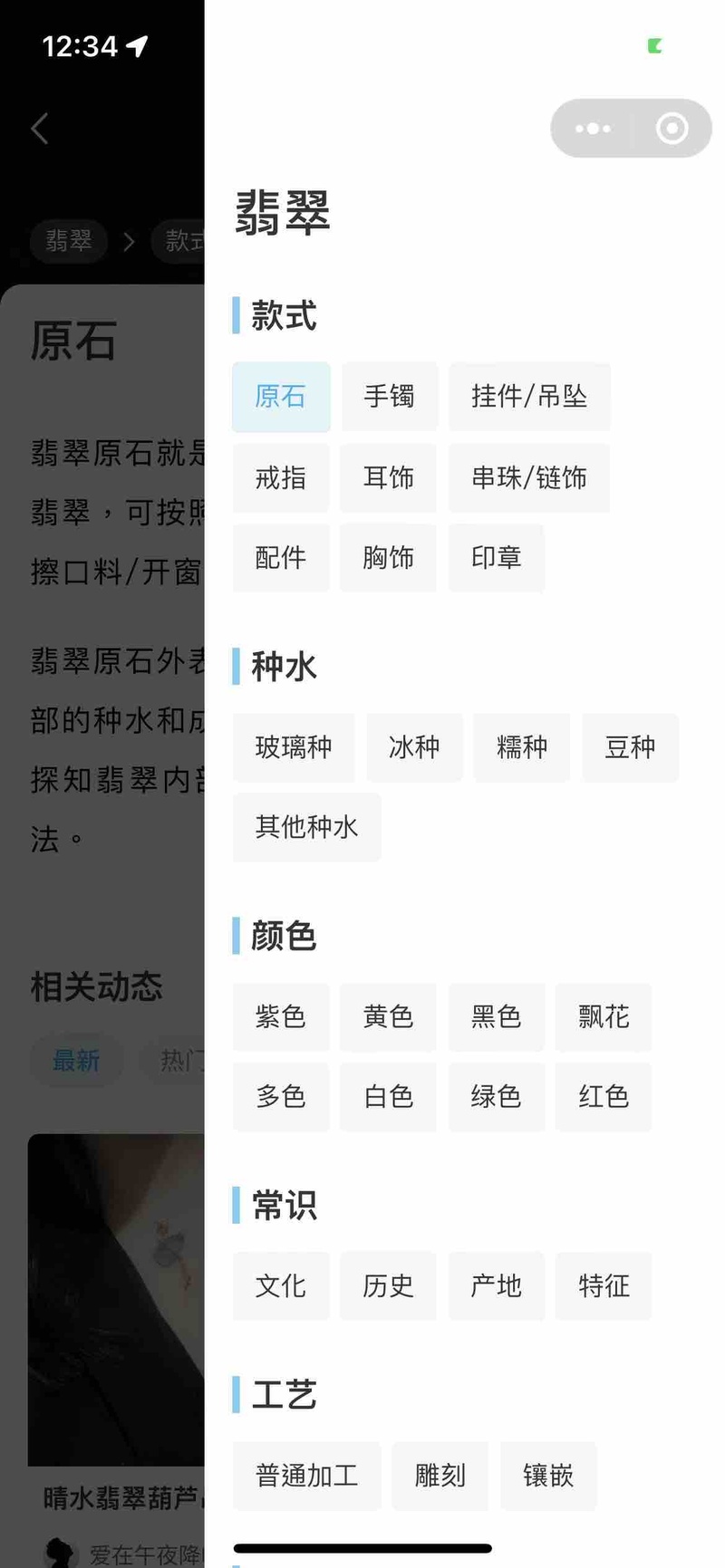Pick the 印章 chip
725x1568 pixels.
click(x=497, y=558)
